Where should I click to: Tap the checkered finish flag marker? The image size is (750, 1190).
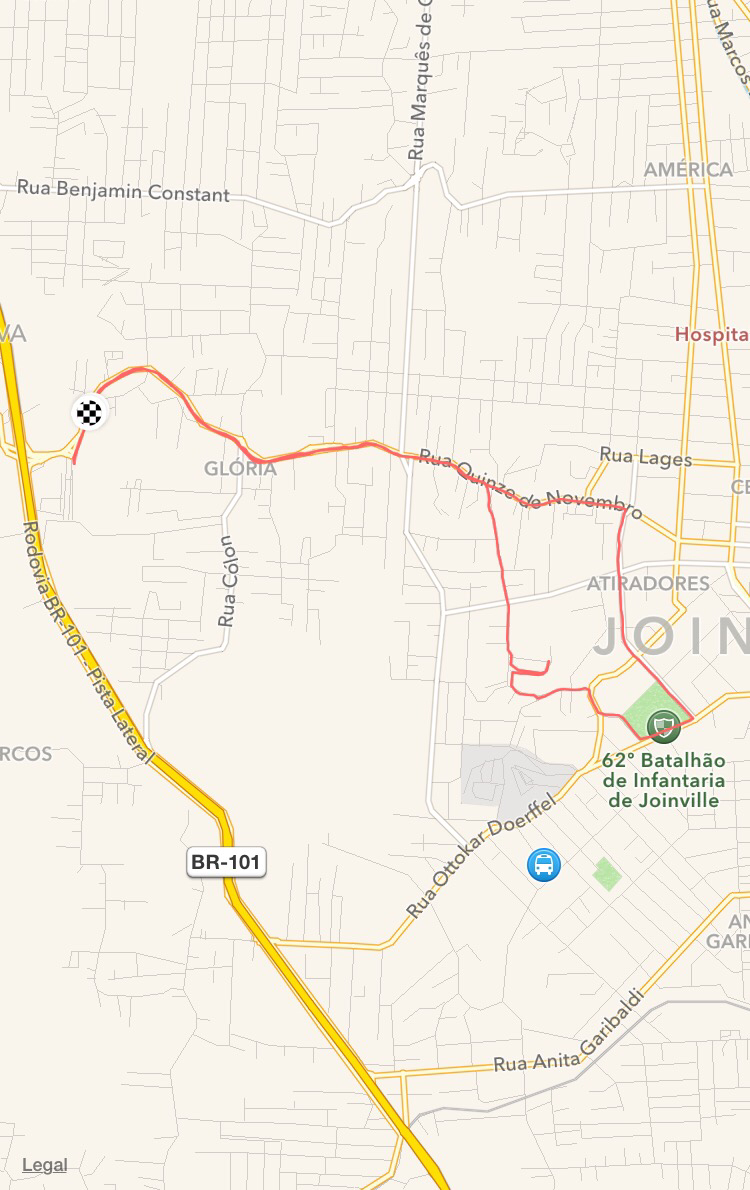pos(90,412)
